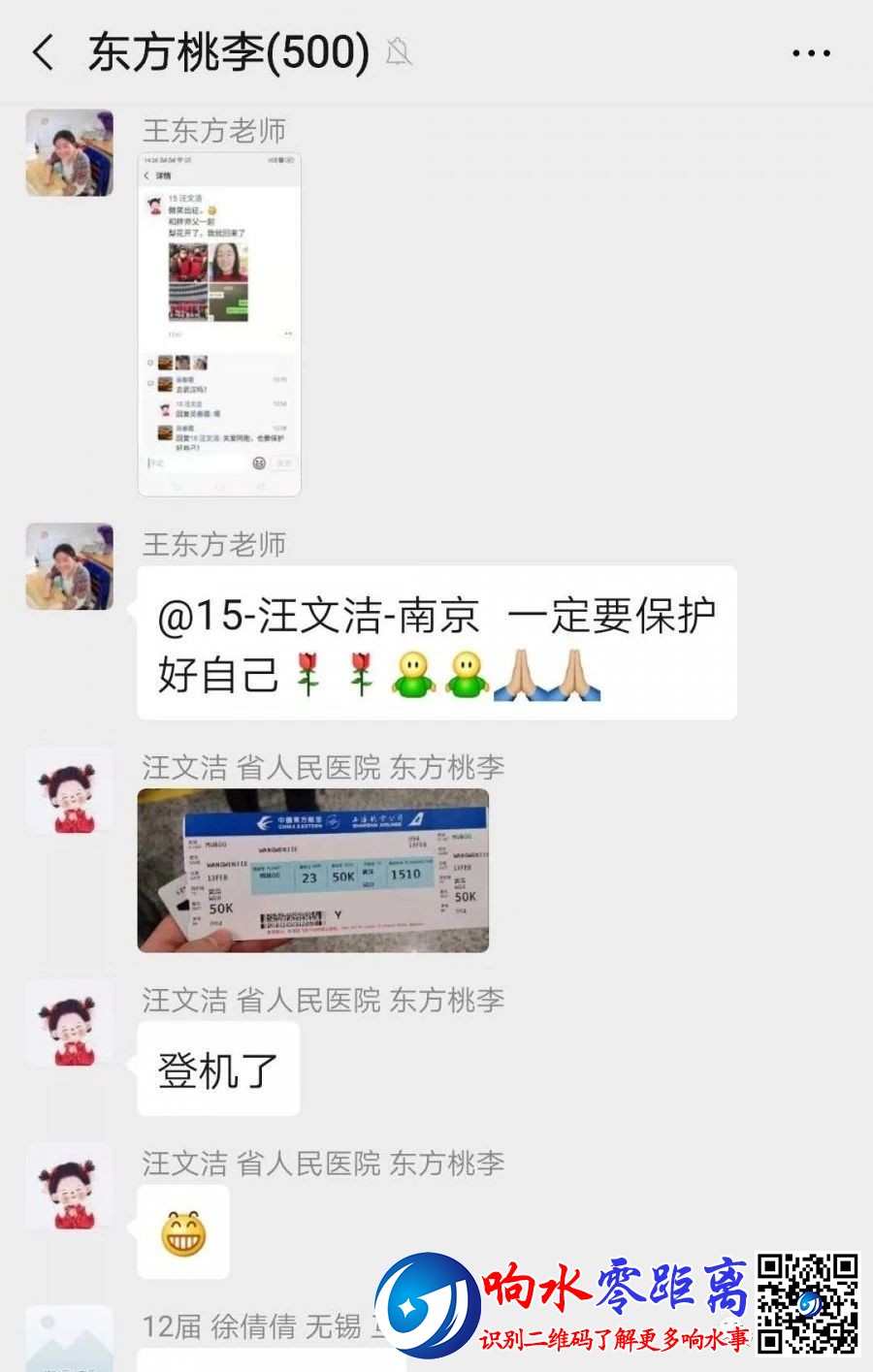
Task: Open the screenshot image sent by 王东方老师
Action: (219, 324)
